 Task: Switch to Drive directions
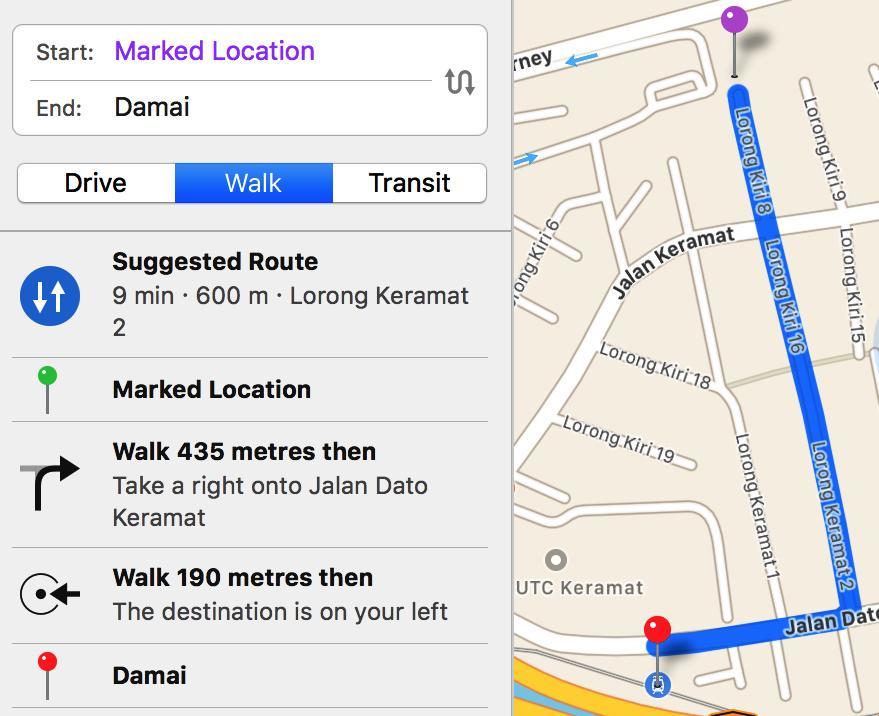point(96,183)
